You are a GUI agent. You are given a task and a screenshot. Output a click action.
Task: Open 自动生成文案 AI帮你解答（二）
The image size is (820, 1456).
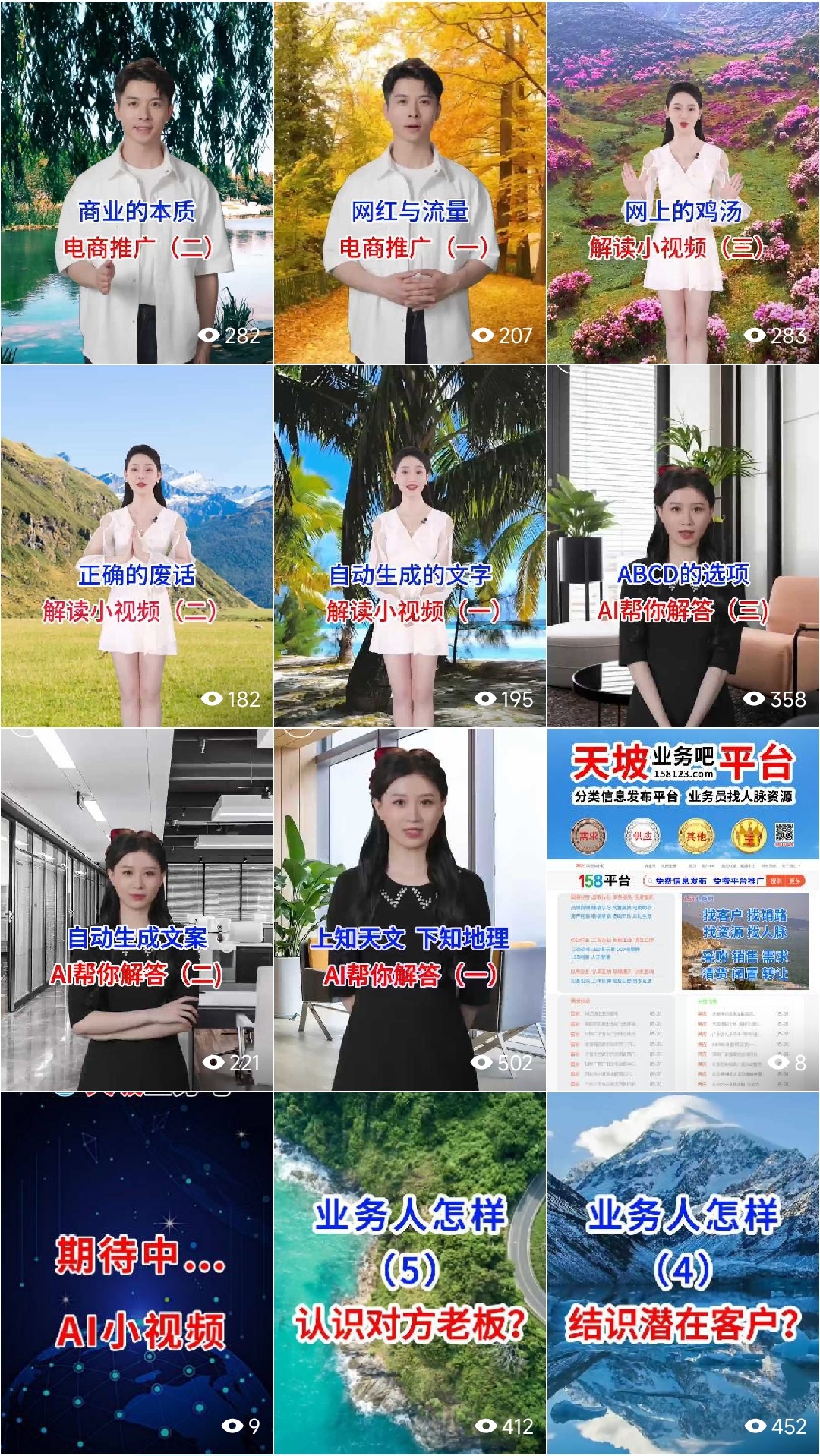137,909
